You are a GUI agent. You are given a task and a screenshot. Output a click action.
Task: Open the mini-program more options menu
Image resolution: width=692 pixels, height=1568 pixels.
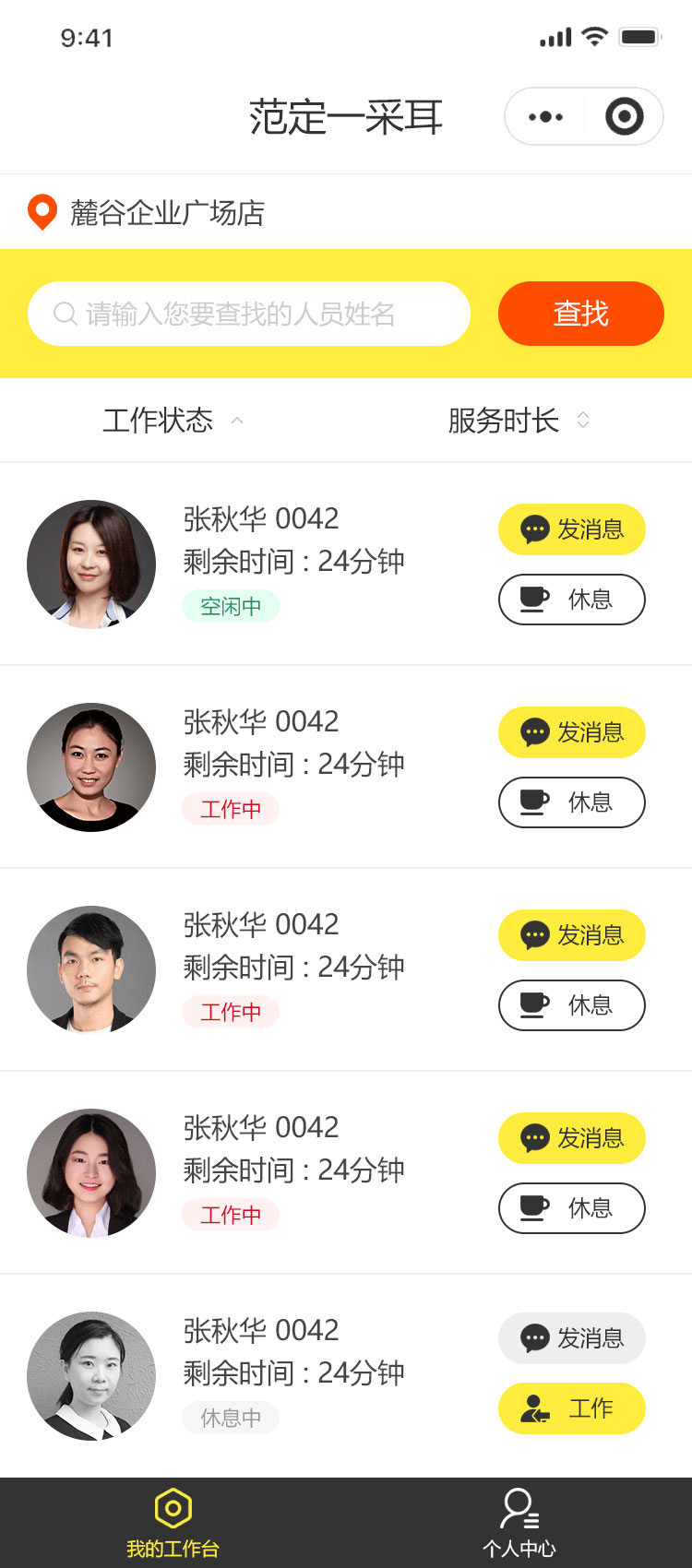[x=545, y=116]
